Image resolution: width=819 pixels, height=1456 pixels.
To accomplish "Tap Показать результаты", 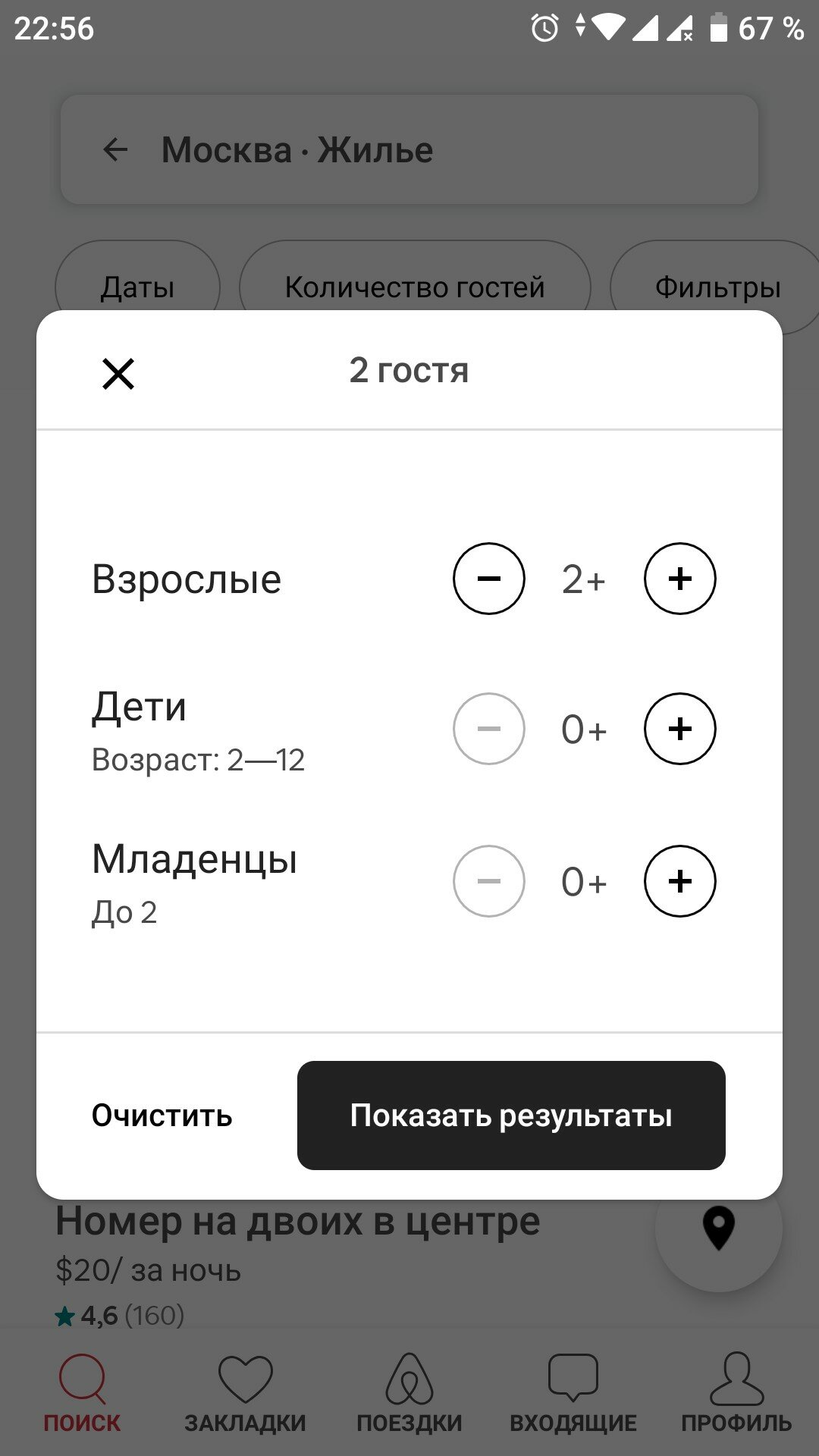I will (511, 1116).
